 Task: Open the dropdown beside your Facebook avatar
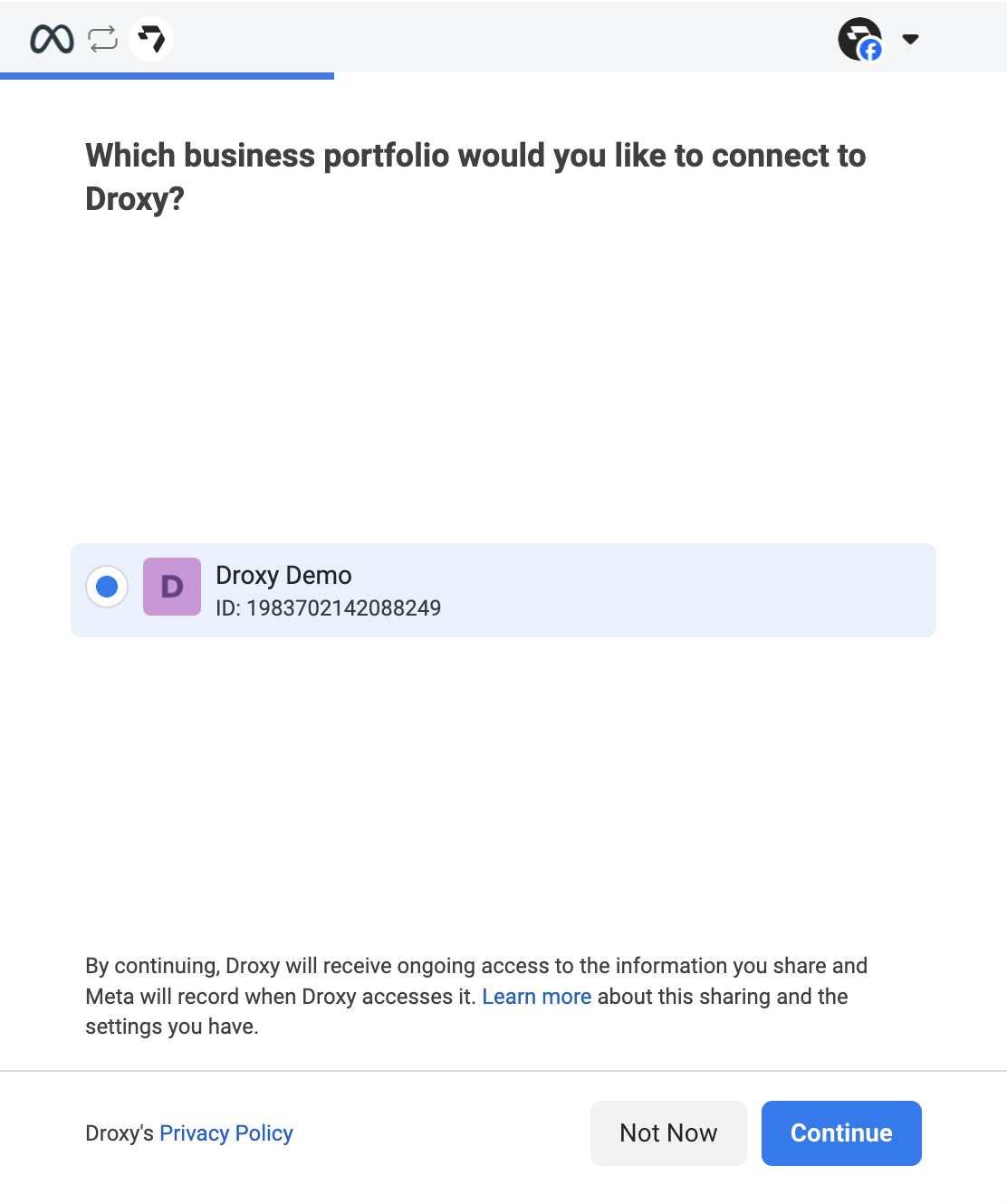[x=911, y=40]
